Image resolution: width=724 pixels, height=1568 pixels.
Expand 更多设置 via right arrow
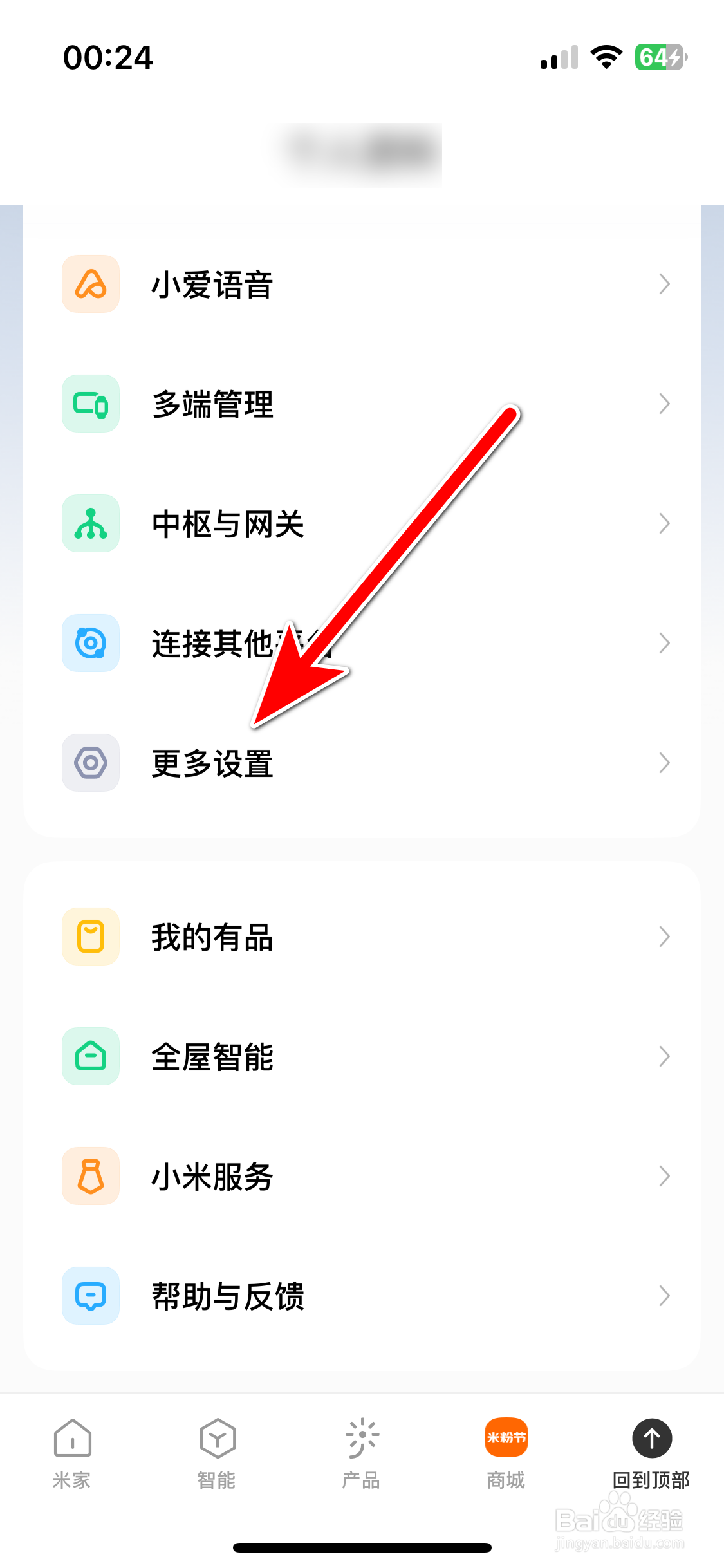click(x=665, y=763)
